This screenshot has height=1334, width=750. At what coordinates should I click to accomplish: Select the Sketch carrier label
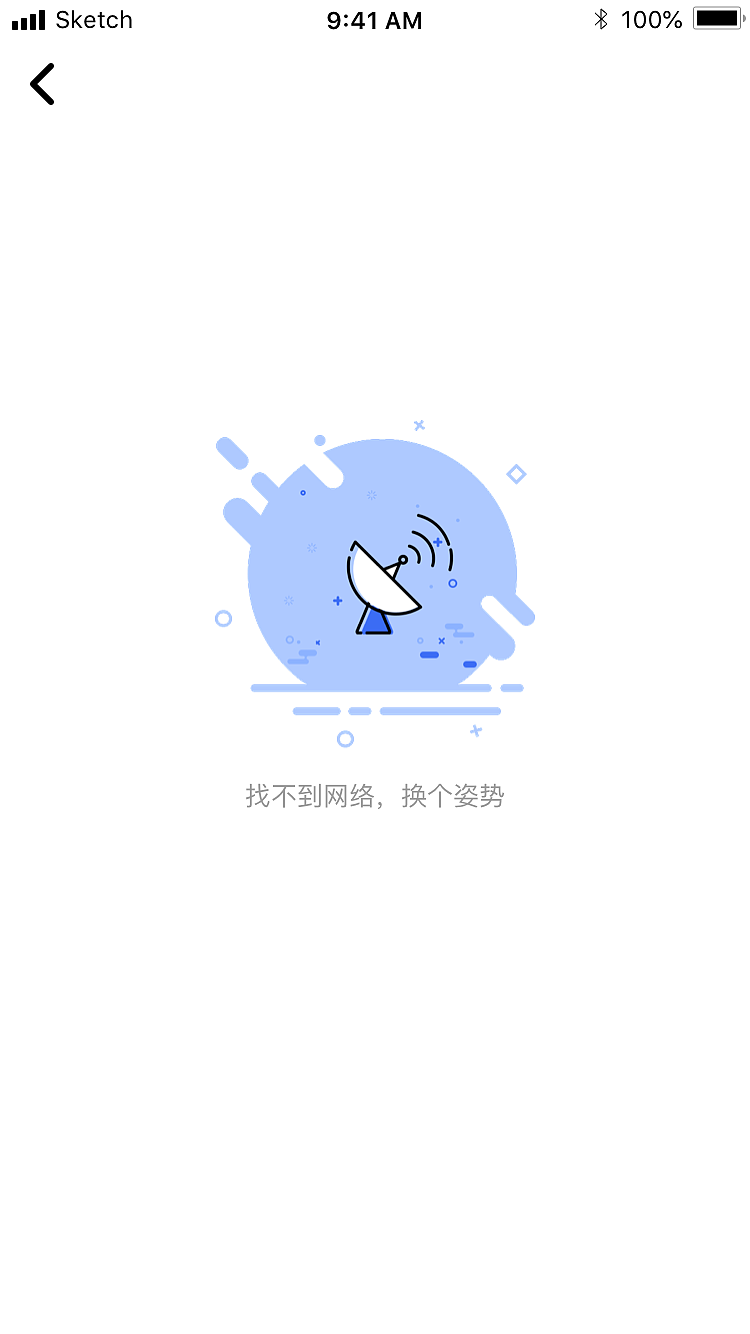pyautogui.click(x=95, y=19)
